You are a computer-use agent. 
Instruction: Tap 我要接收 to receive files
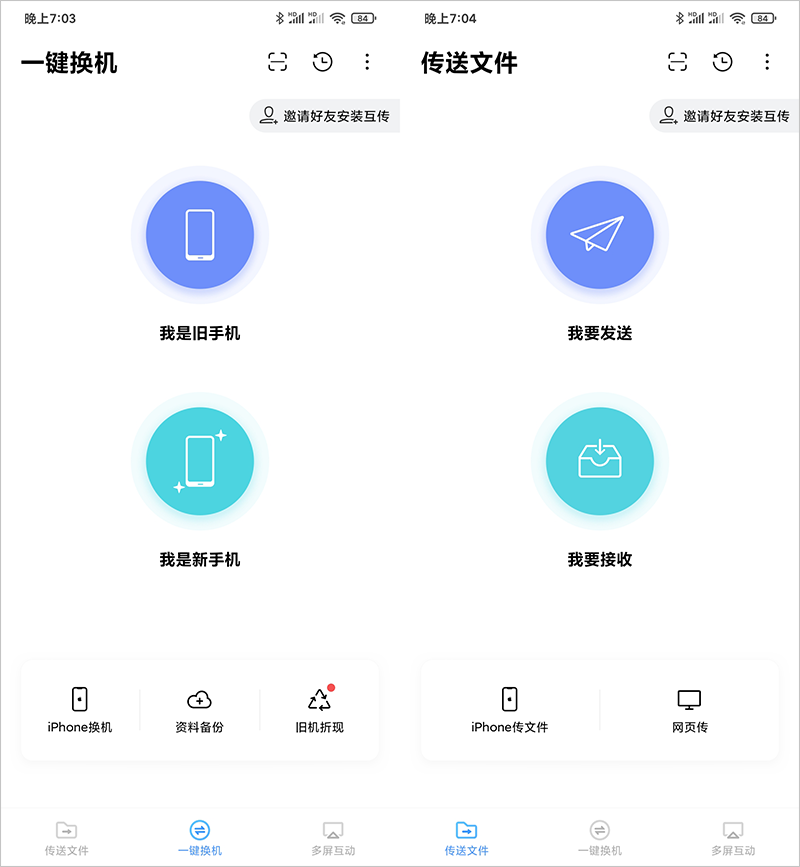point(600,462)
